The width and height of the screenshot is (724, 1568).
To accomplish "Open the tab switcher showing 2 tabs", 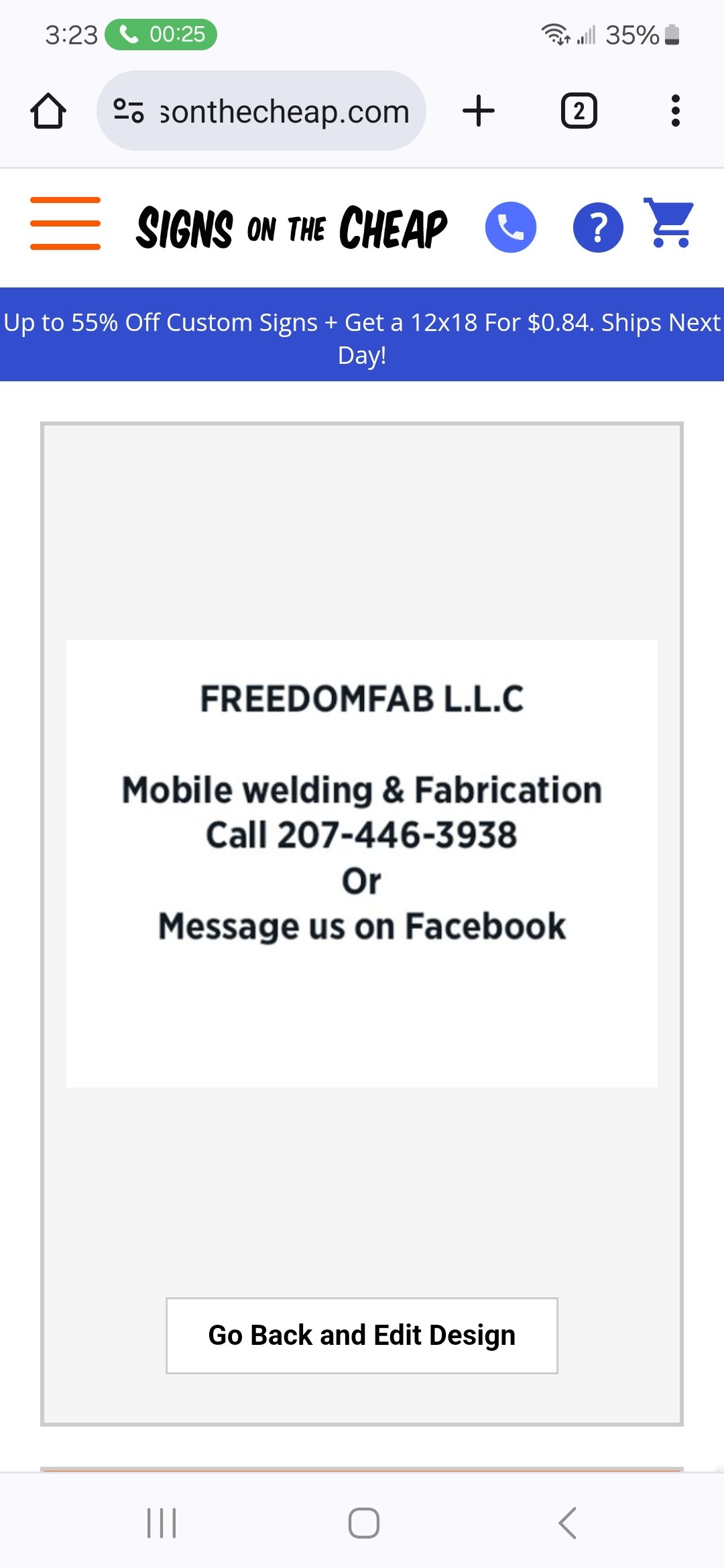I will (579, 111).
